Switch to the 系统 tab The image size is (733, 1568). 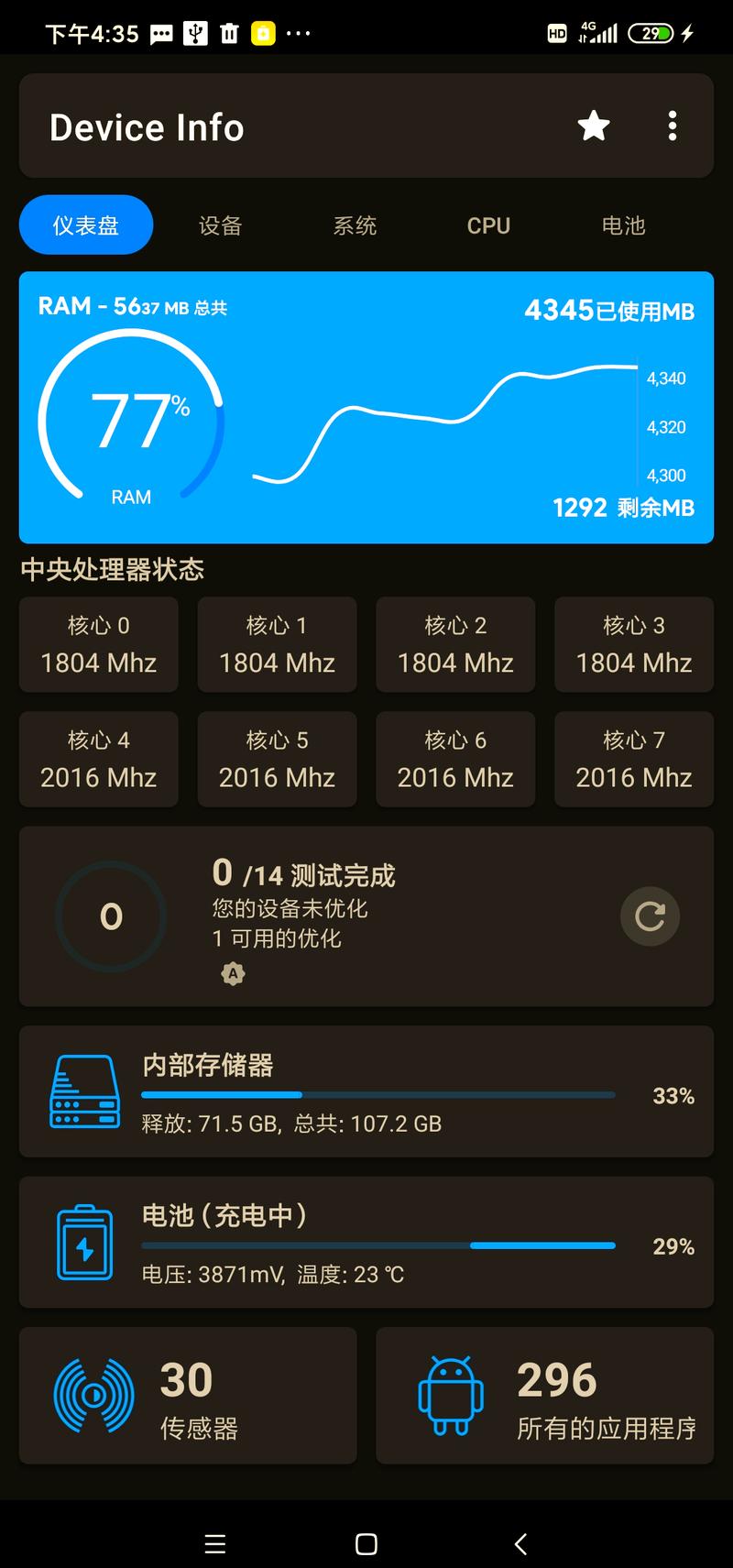tap(355, 225)
